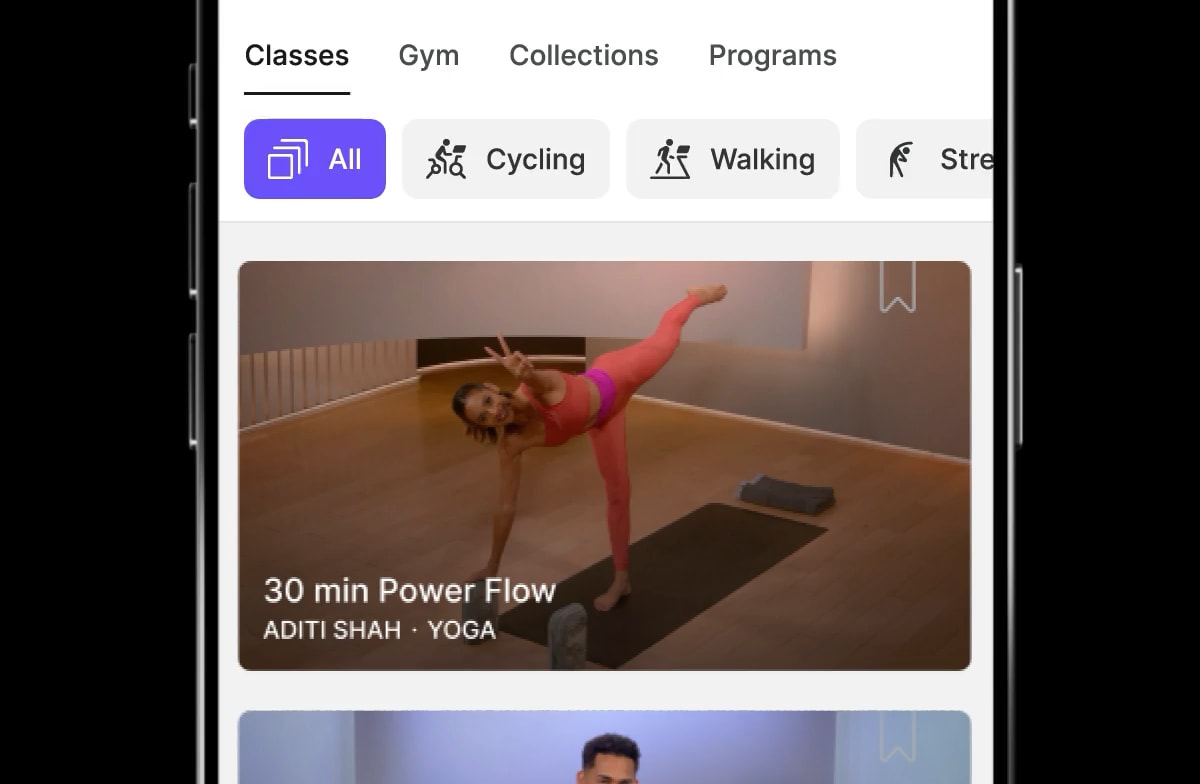Filter classes by Walking

733,159
